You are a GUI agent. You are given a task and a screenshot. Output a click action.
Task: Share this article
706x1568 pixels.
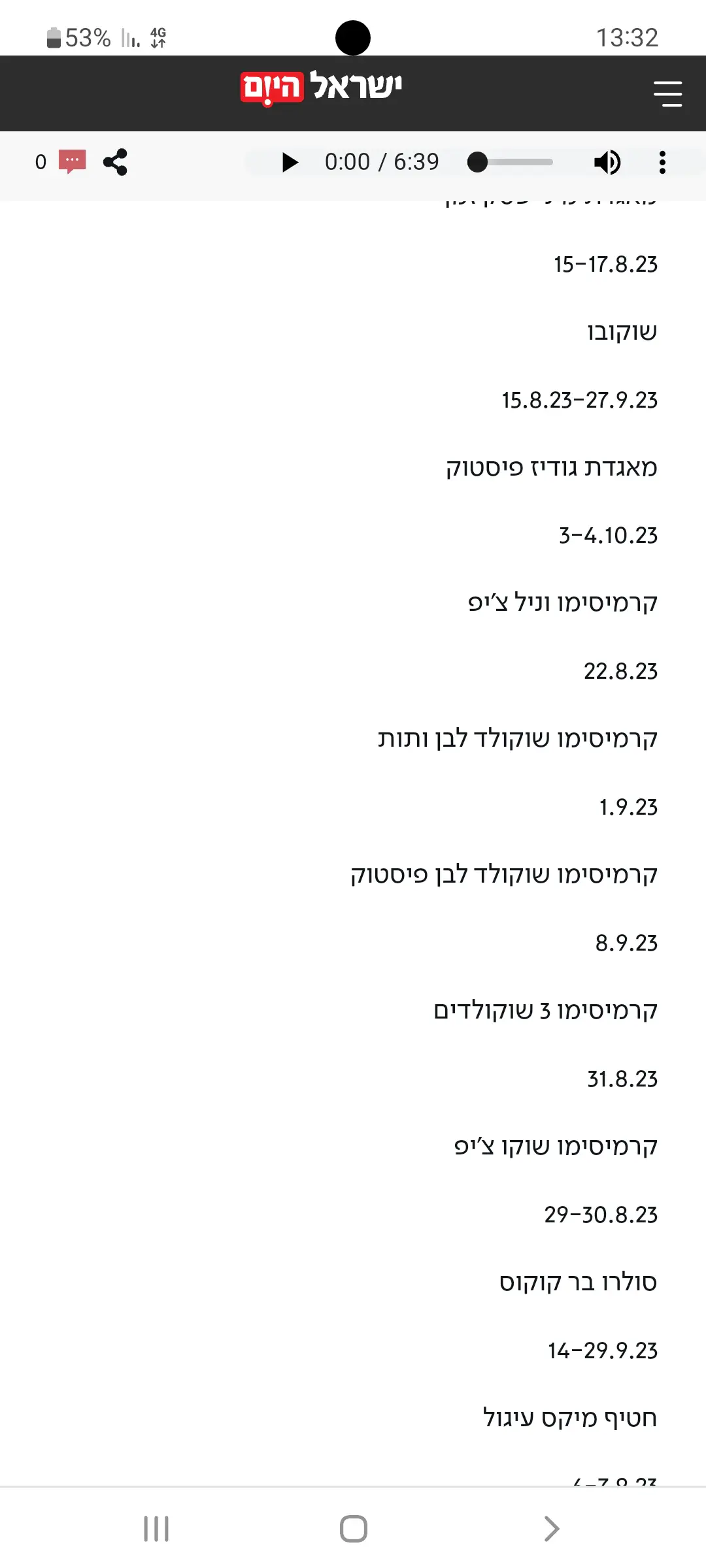[x=115, y=162]
